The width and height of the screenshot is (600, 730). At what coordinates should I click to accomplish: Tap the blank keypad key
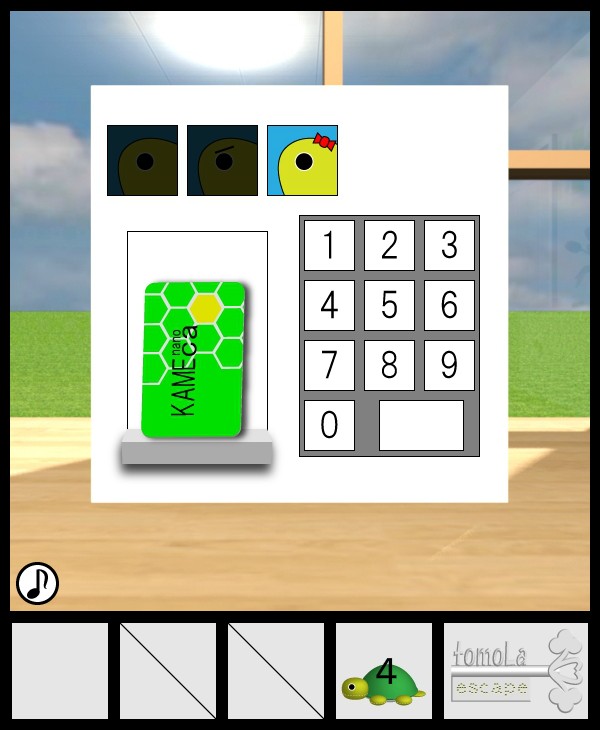click(421, 426)
